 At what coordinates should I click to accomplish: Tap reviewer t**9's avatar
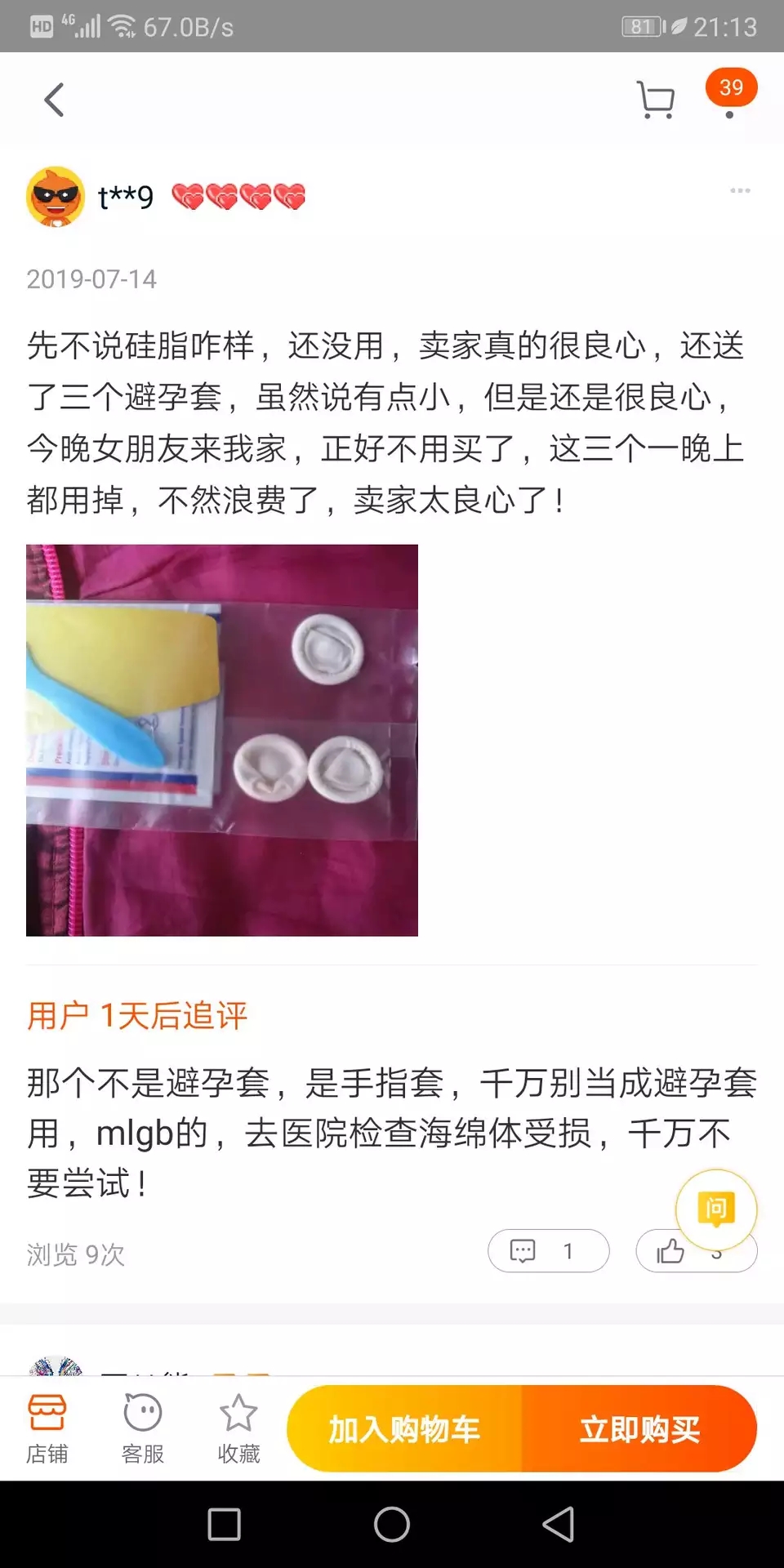(x=56, y=196)
